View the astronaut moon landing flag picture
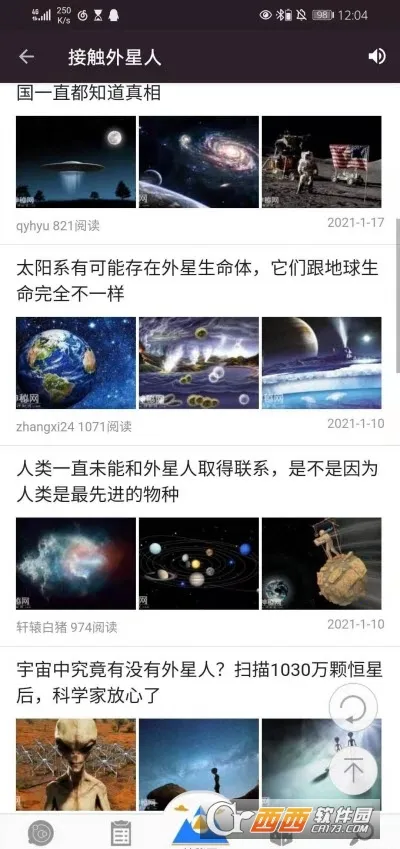This screenshot has width=400, height=849. click(x=322, y=161)
